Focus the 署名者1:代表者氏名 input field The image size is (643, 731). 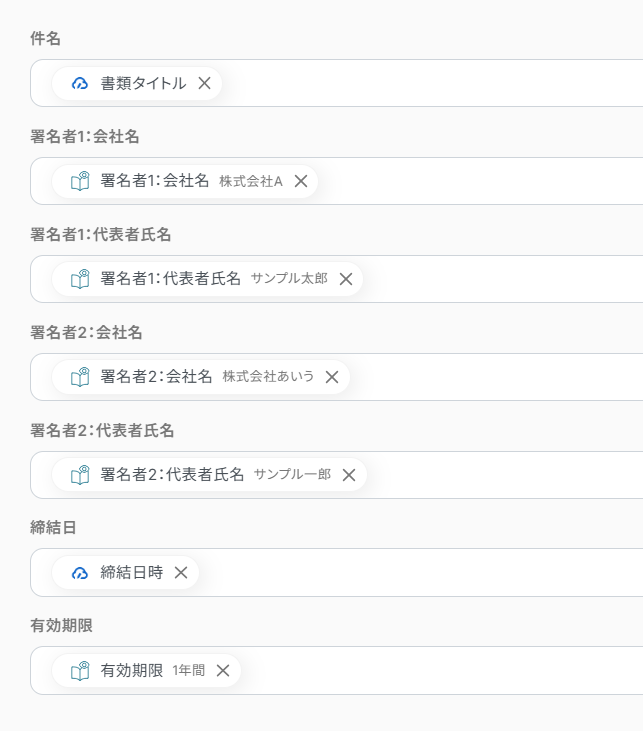[500, 279]
